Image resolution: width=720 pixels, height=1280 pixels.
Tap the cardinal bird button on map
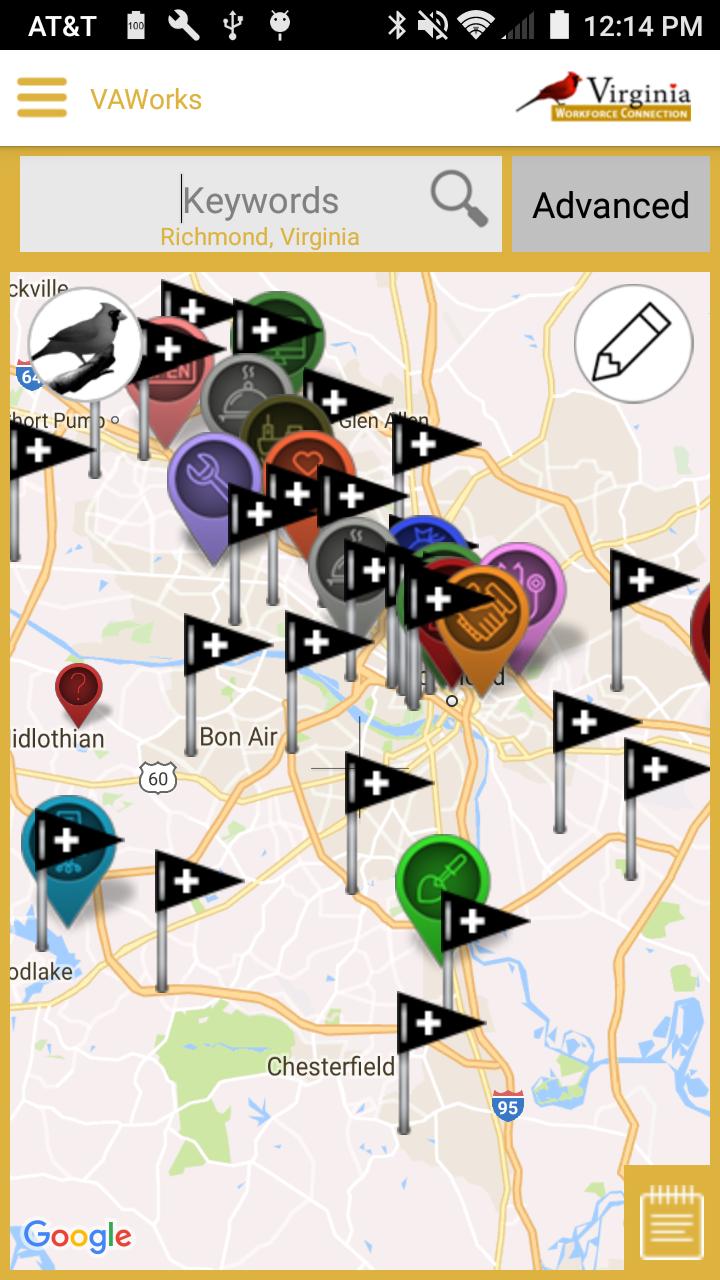[x=84, y=344]
